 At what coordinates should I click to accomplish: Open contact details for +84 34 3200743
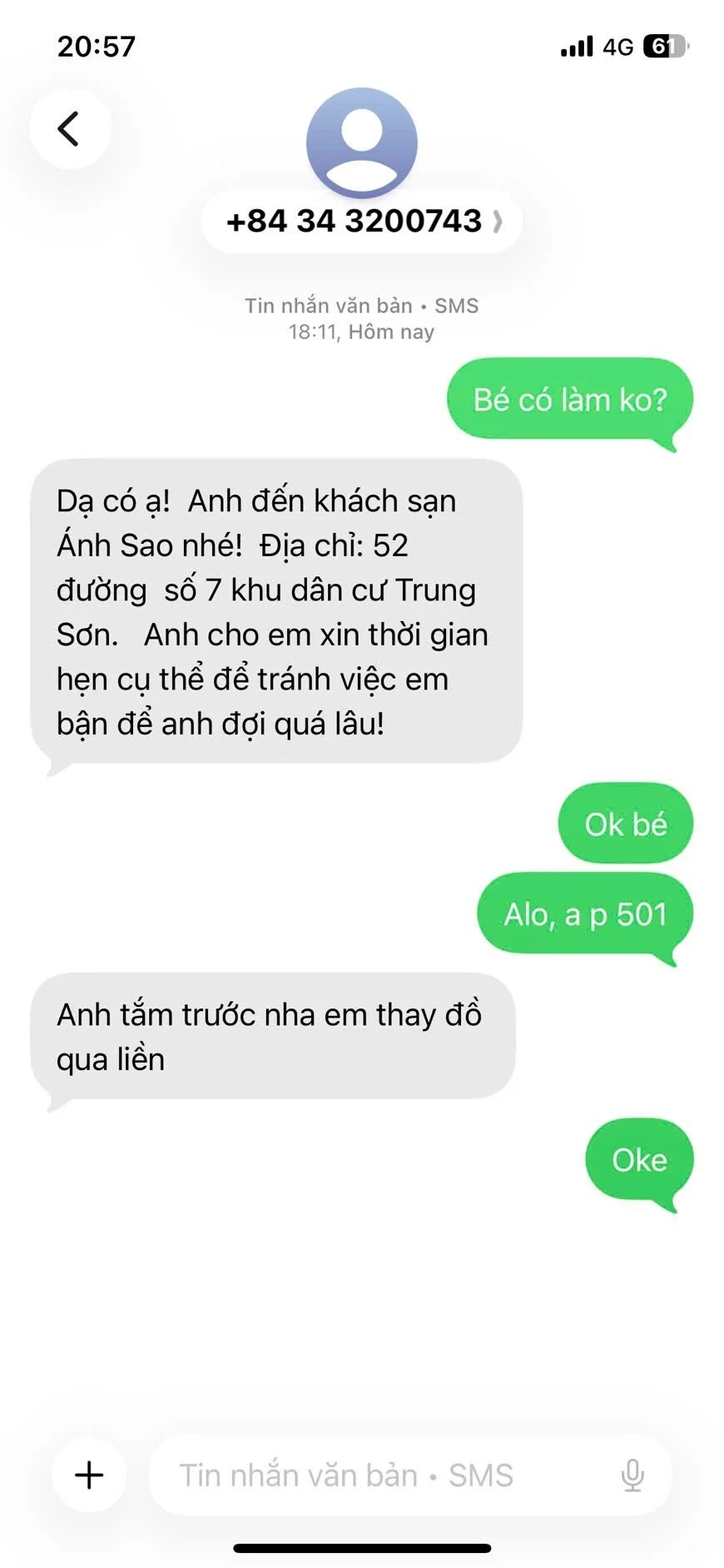coord(362,222)
